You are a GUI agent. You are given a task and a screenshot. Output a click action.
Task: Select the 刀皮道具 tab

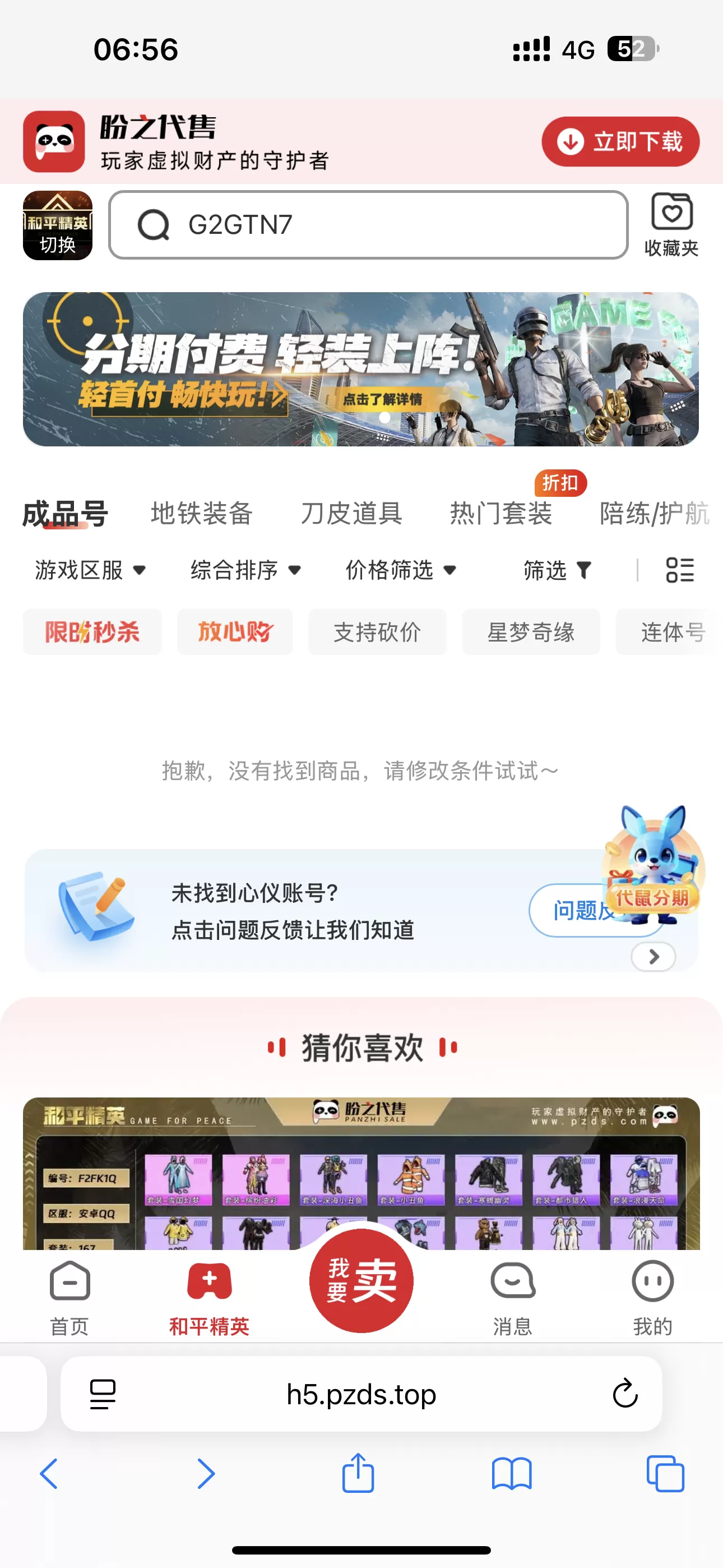tap(351, 513)
